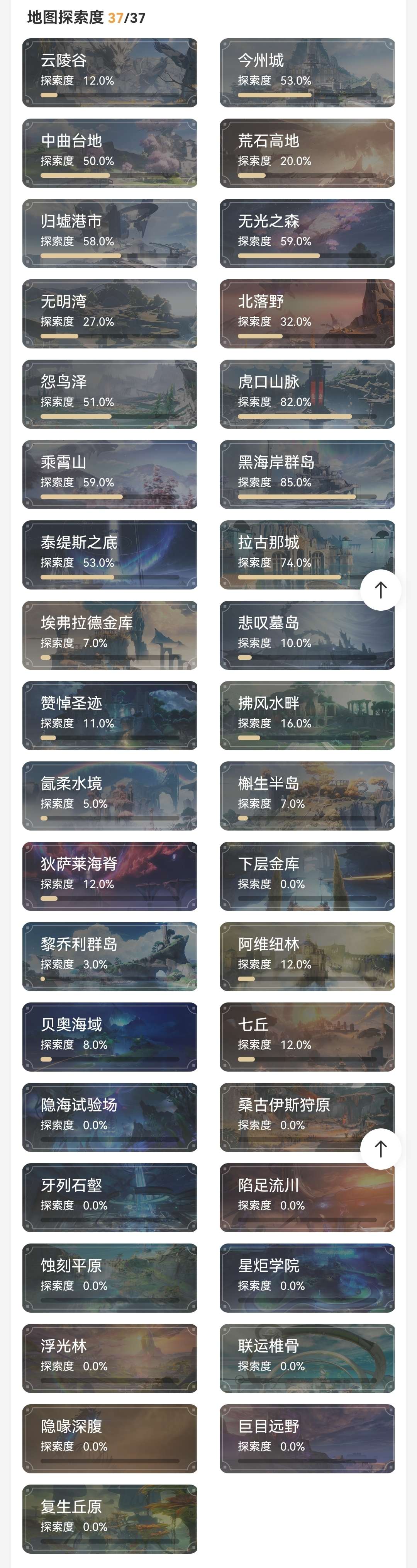This screenshot has height=1568, width=417.
Task: Select the 隐海试验场 area card
Action: [110, 1117]
